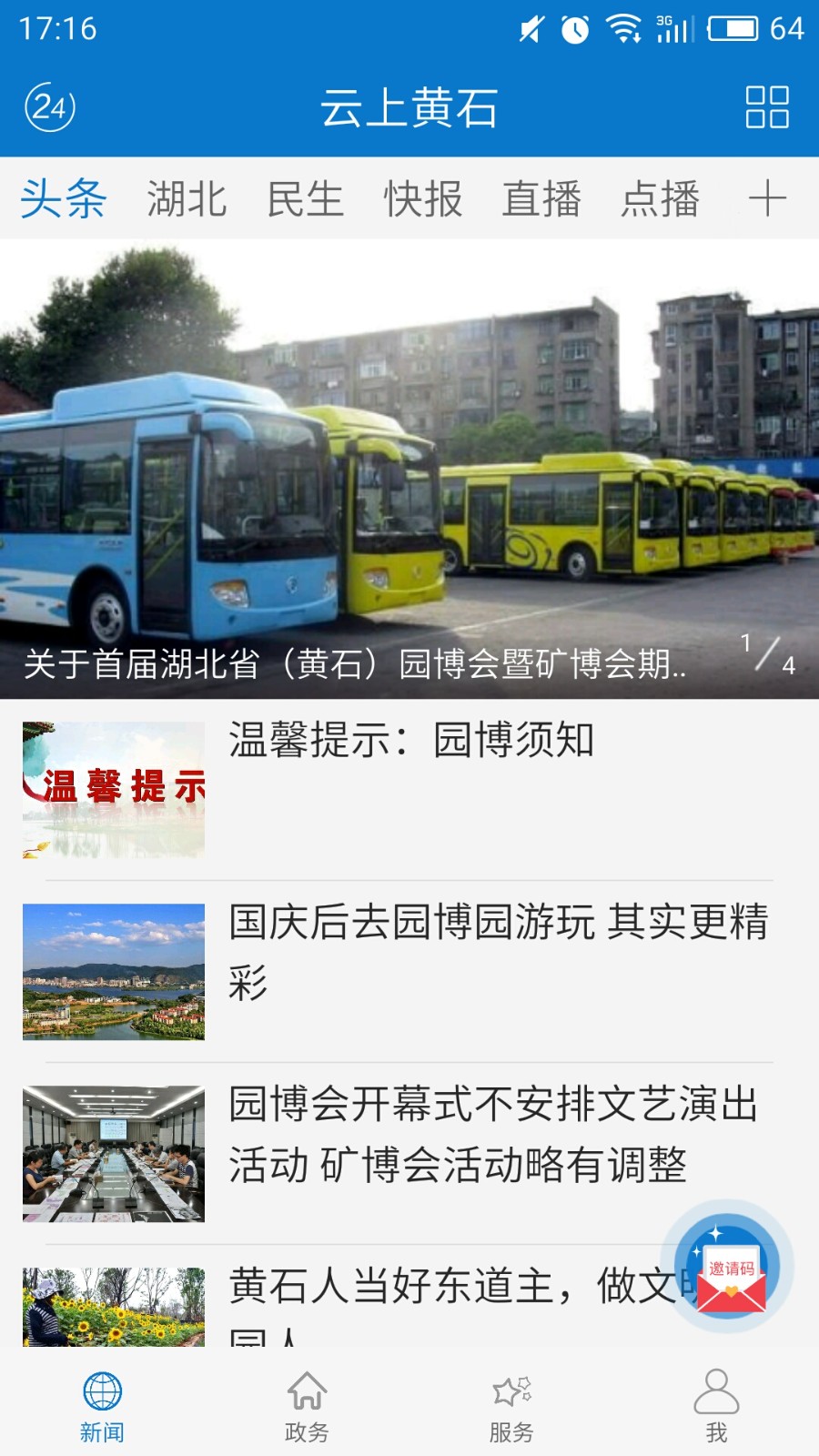This screenshot has width=819, height=1456.
Task: Tap the 邀请码 invitation code floating icon
Action: (728, 1265)
